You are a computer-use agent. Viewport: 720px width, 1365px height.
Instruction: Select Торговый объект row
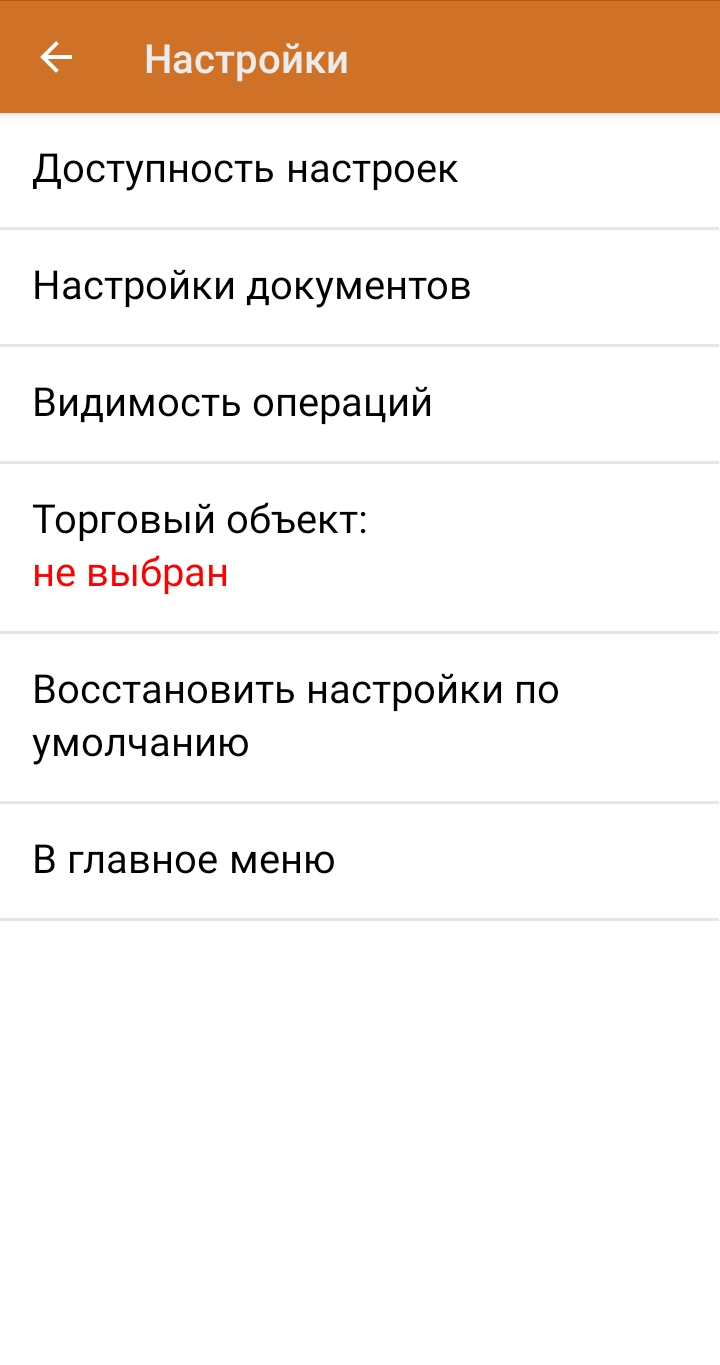pyautogui.click(x=360, y=547)
